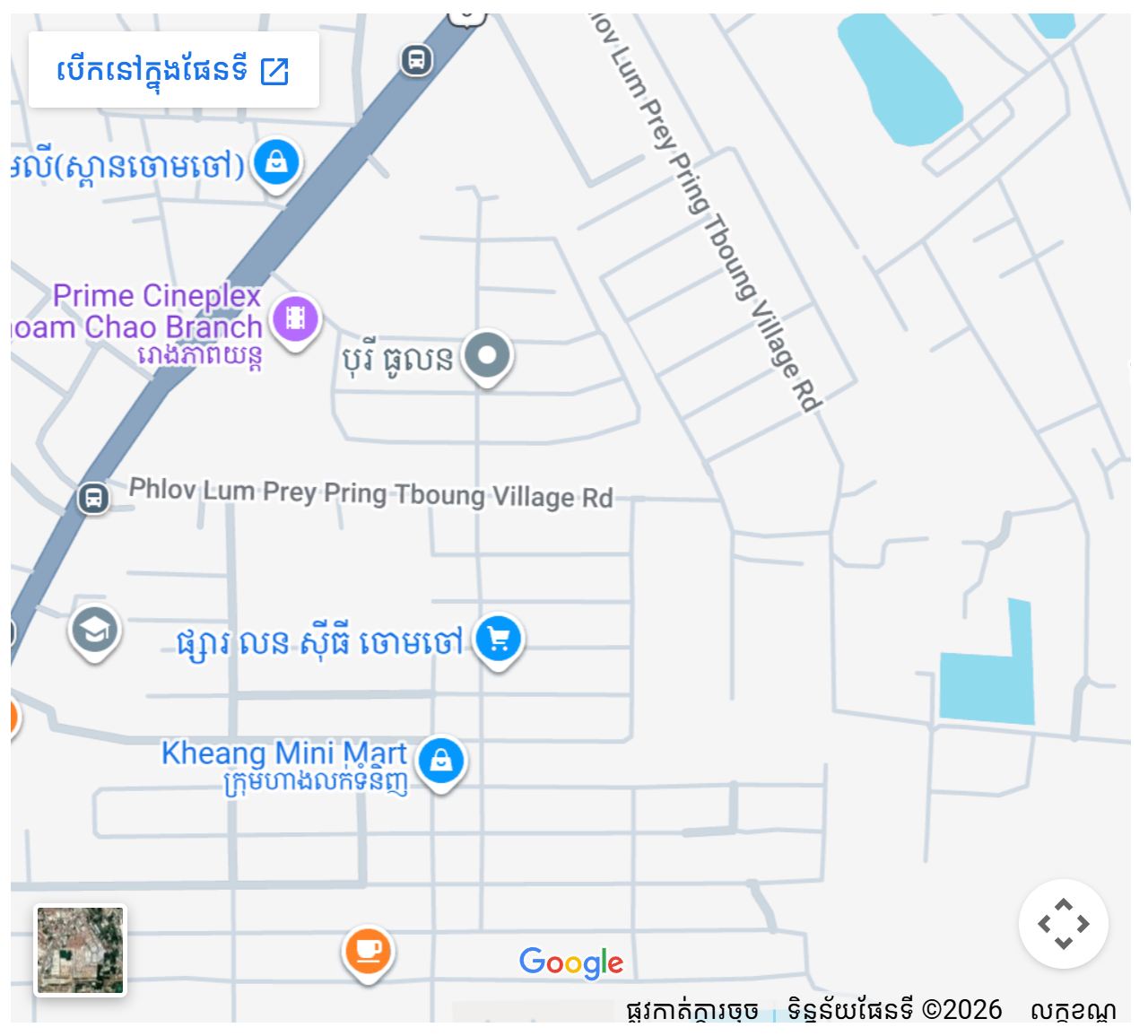The image size is (1148, 1036).
Task: Open the map terms link
Action: (x=1073, y=1011)
